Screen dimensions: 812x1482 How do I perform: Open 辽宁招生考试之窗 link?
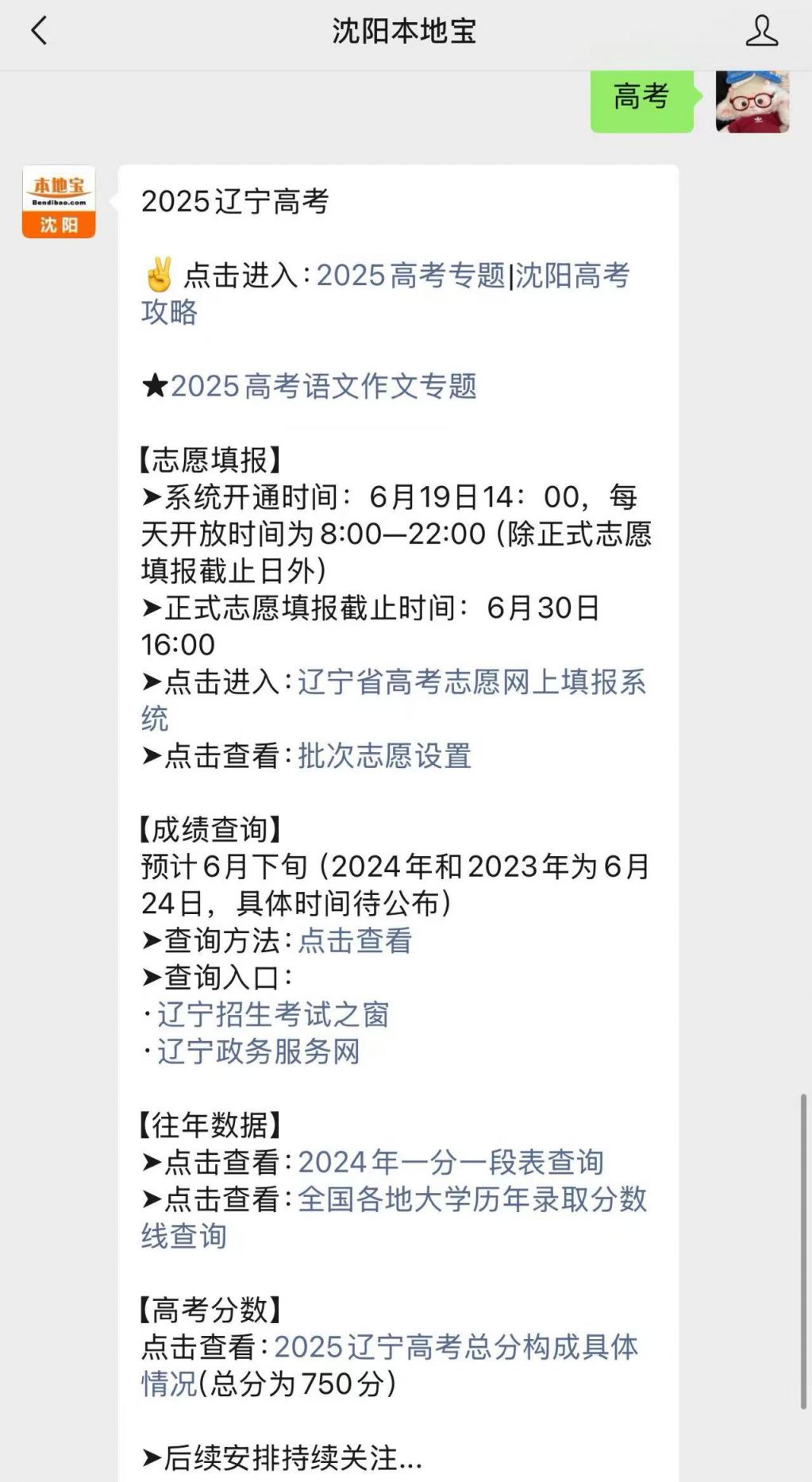273,1014
